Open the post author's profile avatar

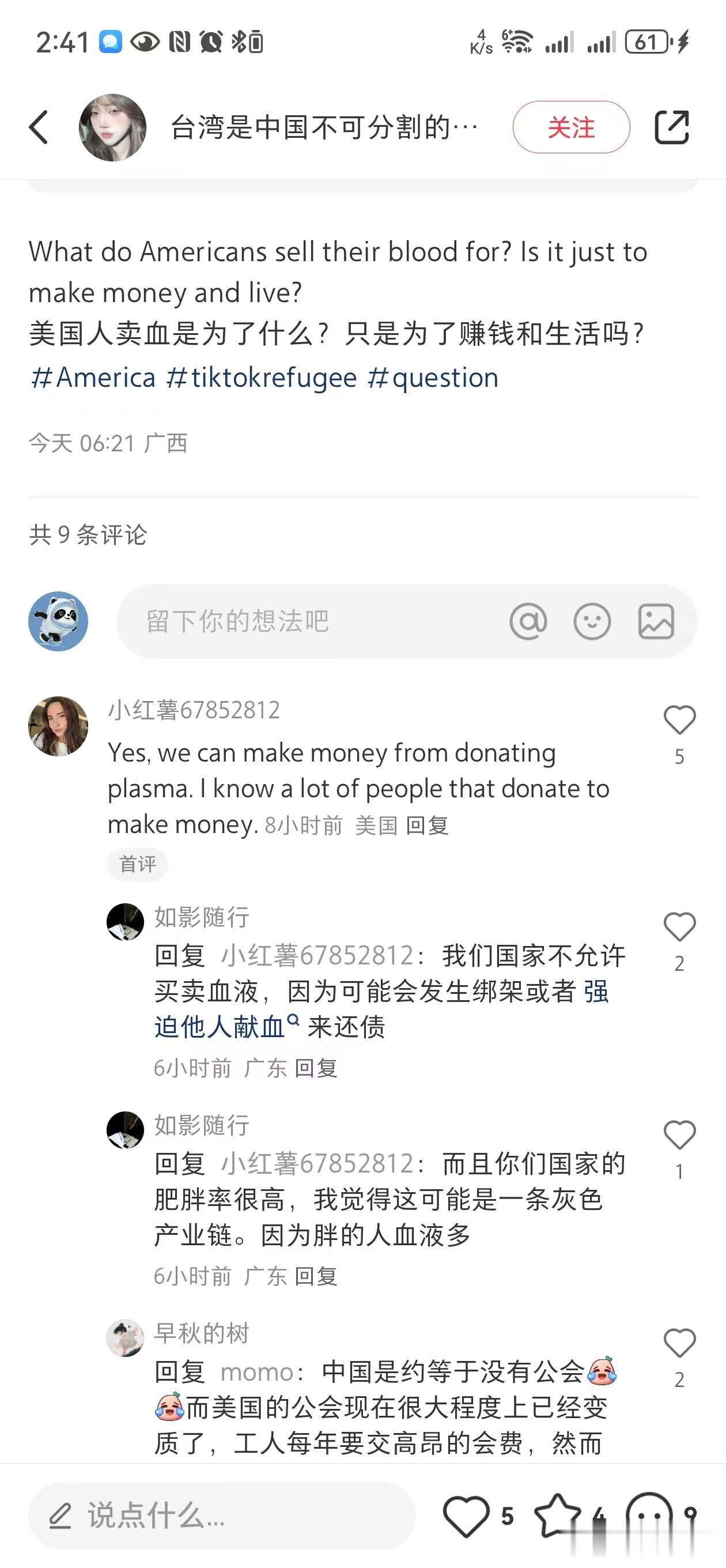point(112,127)
